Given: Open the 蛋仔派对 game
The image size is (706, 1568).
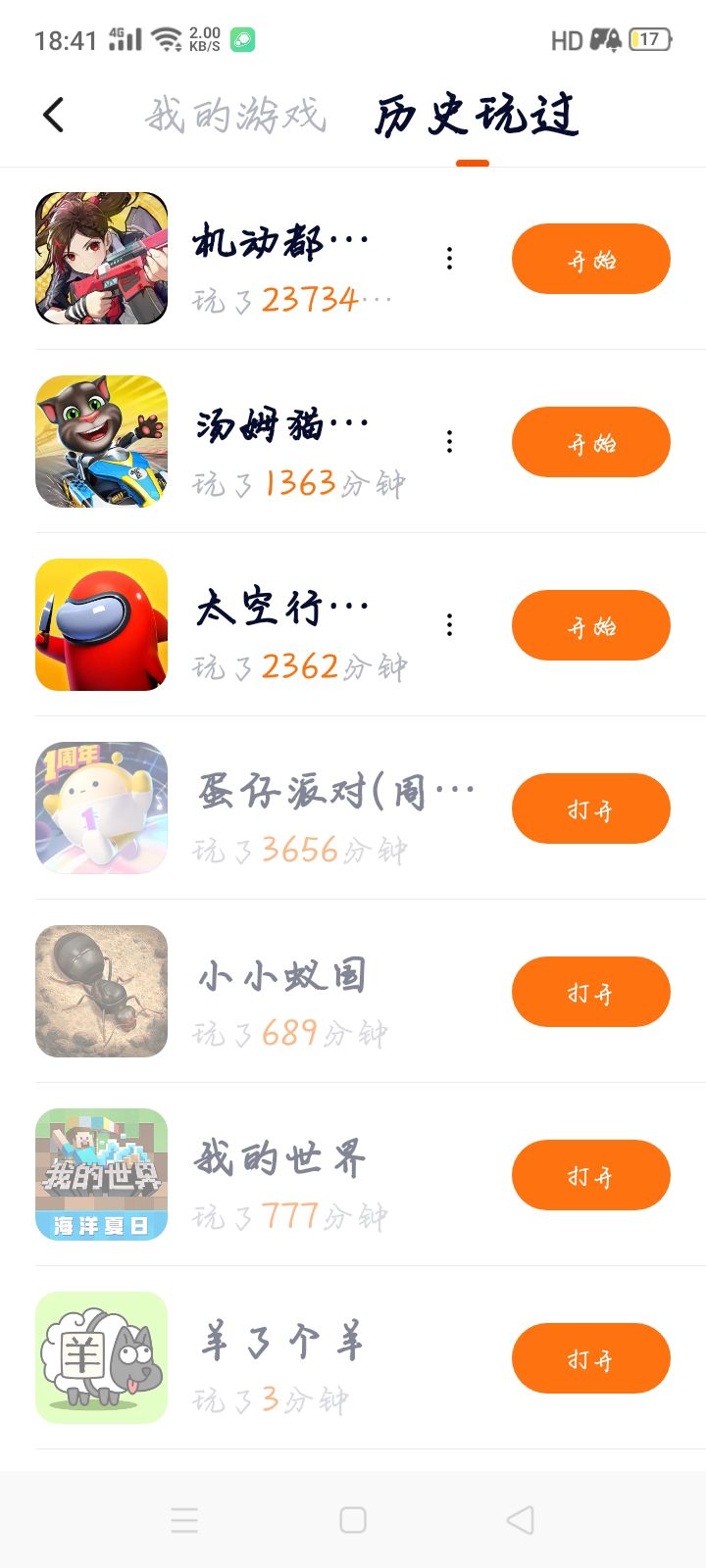Looking at the screenshot, I should [590, 808].
